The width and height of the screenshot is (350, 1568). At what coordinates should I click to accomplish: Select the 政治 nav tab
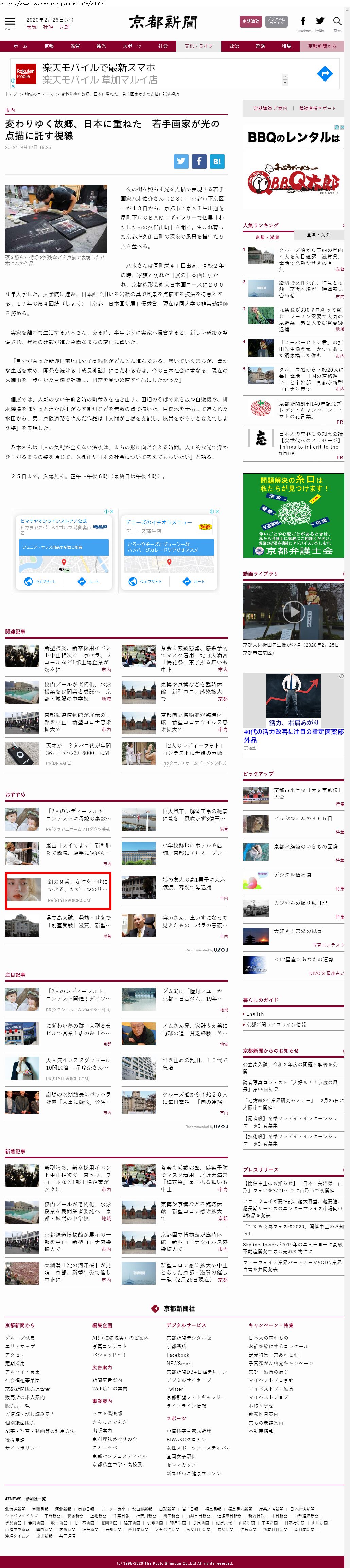(234, 46)
